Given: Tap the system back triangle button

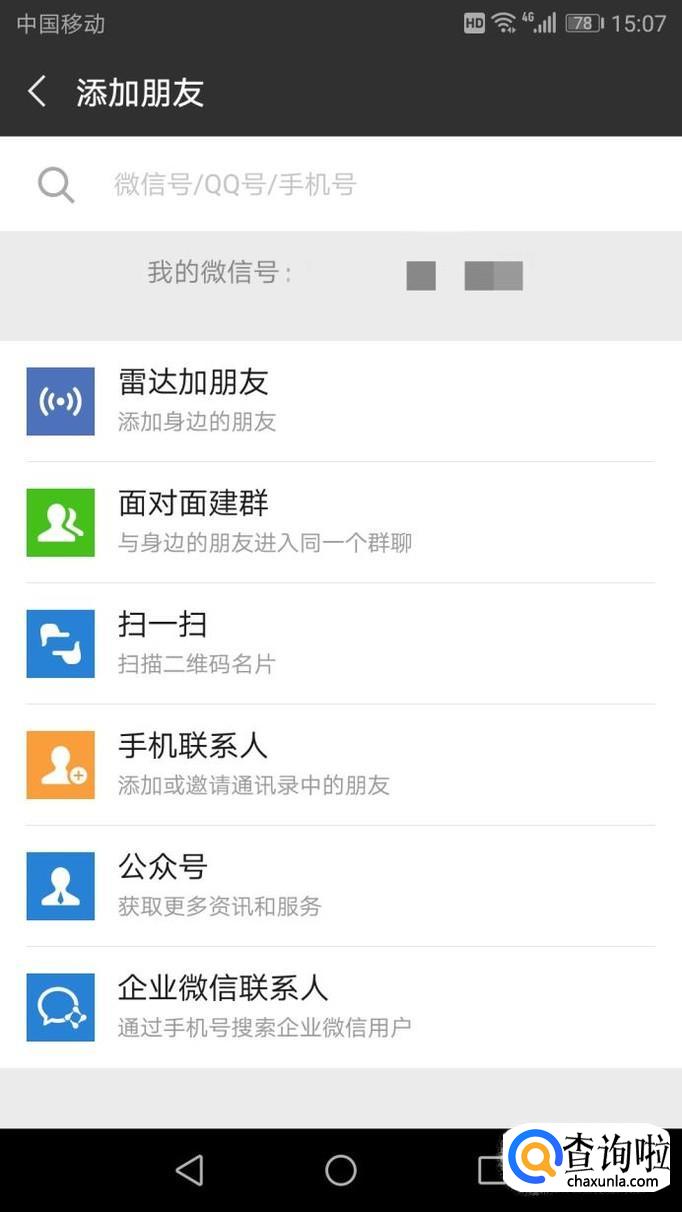Looking at the screenshot, I should 189,1170.
